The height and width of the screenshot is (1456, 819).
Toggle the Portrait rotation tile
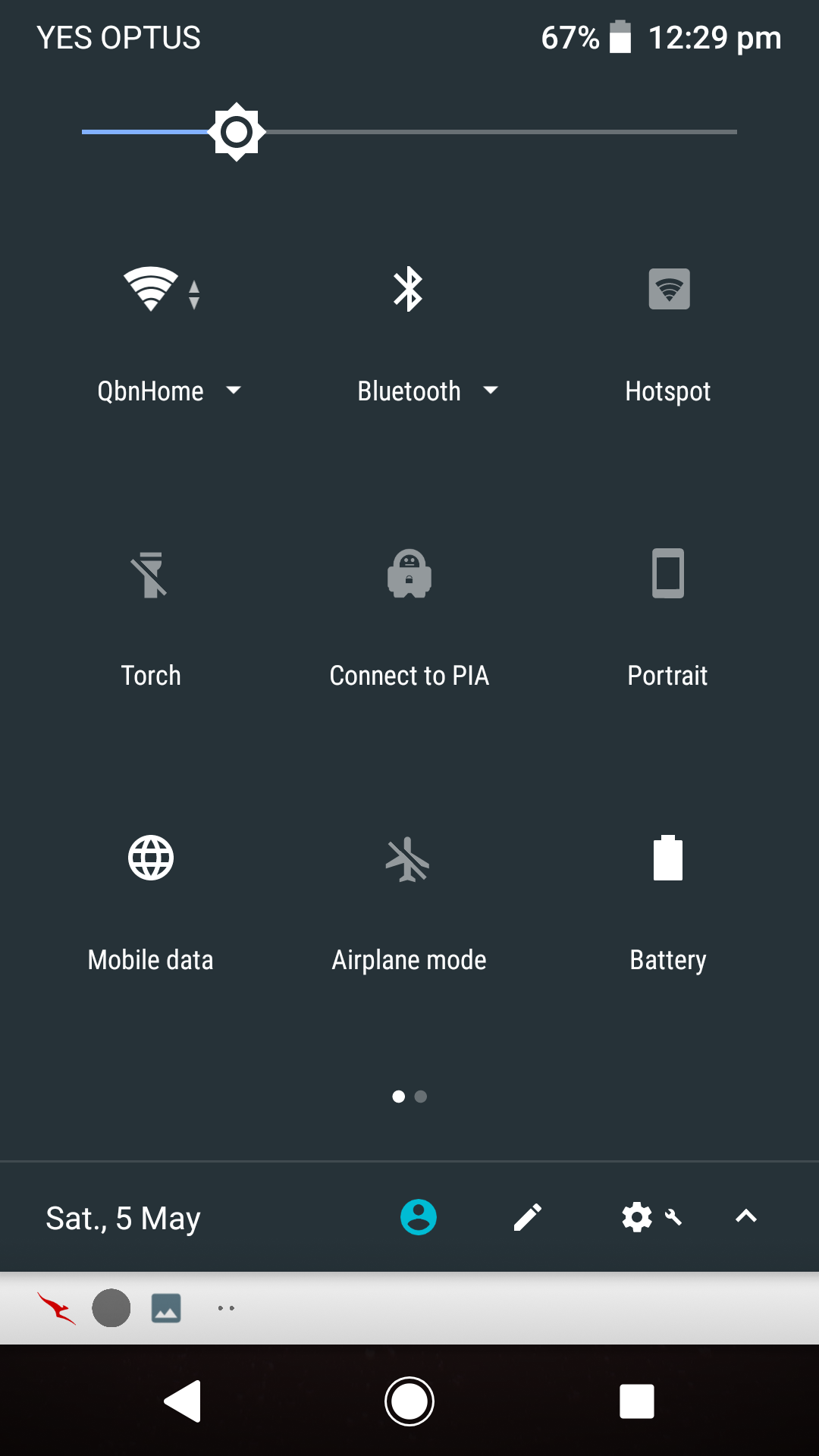[x=668, y=573]
